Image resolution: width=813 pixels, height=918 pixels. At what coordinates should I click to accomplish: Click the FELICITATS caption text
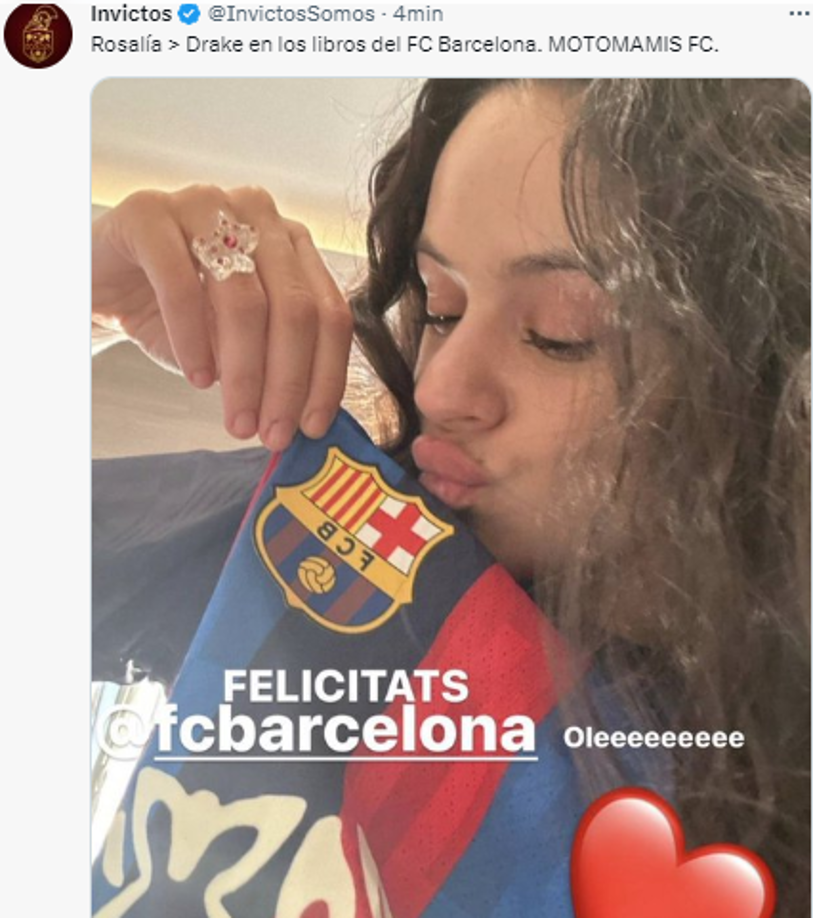point(343,684)
